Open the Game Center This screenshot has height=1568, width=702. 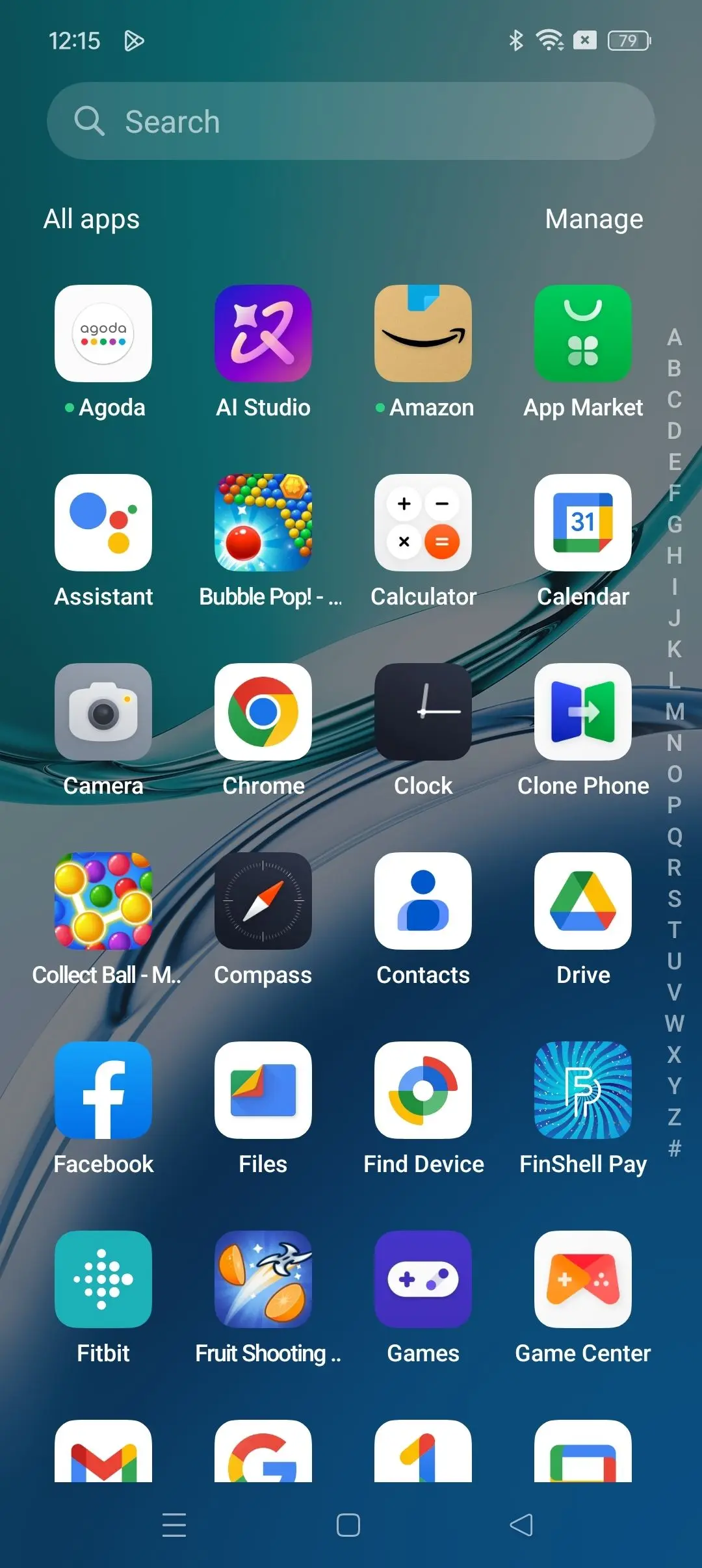tap(583, 1279)
